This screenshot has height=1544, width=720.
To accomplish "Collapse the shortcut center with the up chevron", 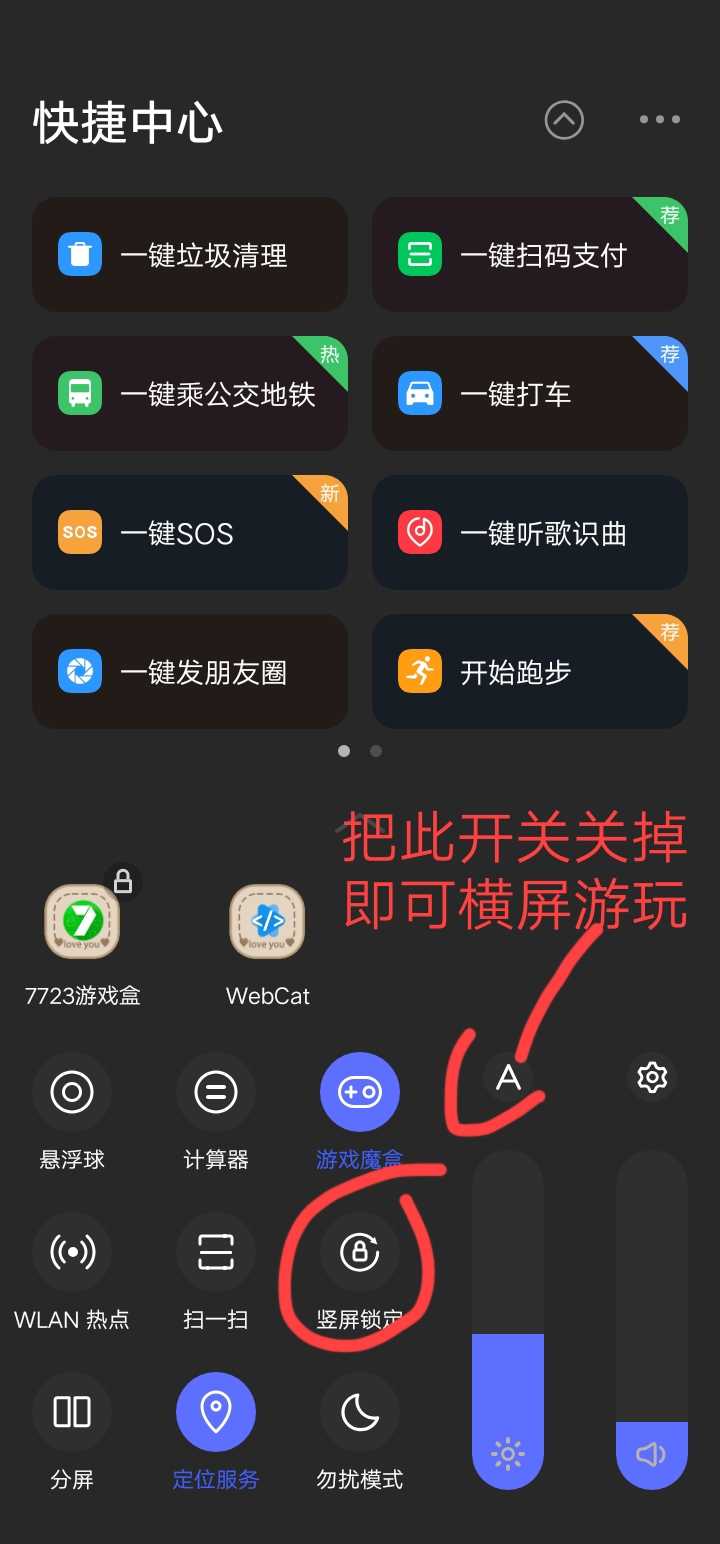I will (x=564, y=120).
